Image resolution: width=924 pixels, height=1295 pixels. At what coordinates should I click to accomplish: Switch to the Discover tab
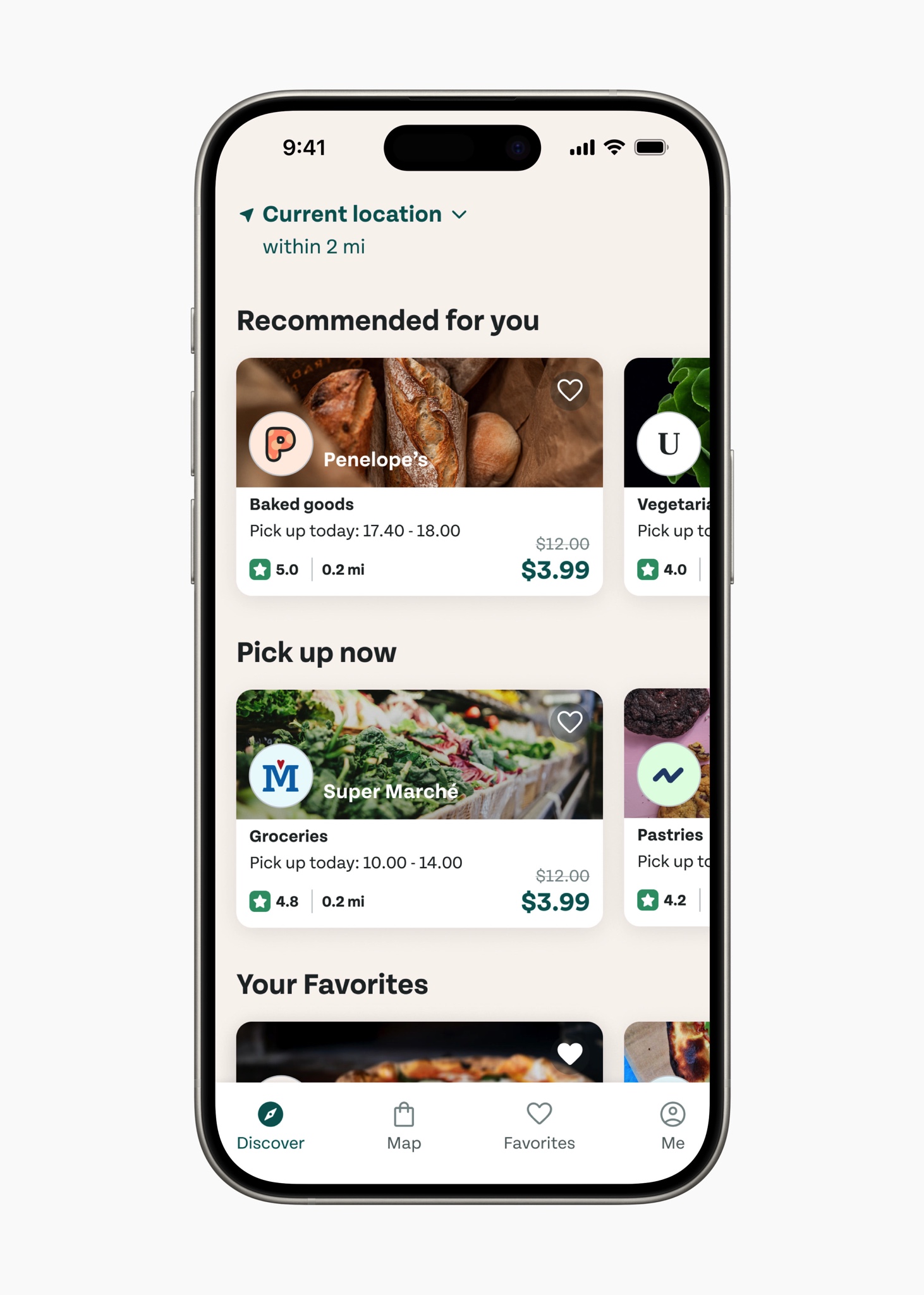pyautogui.click(x=271, y=1126)
